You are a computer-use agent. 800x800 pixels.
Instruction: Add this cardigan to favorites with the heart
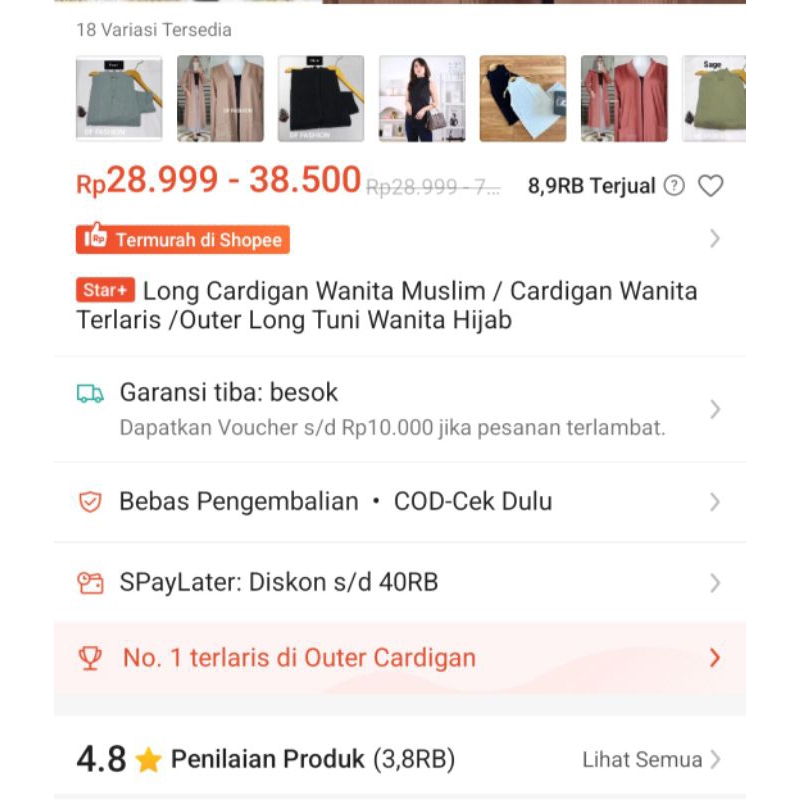pyautogui.click(x=710, y=186)
